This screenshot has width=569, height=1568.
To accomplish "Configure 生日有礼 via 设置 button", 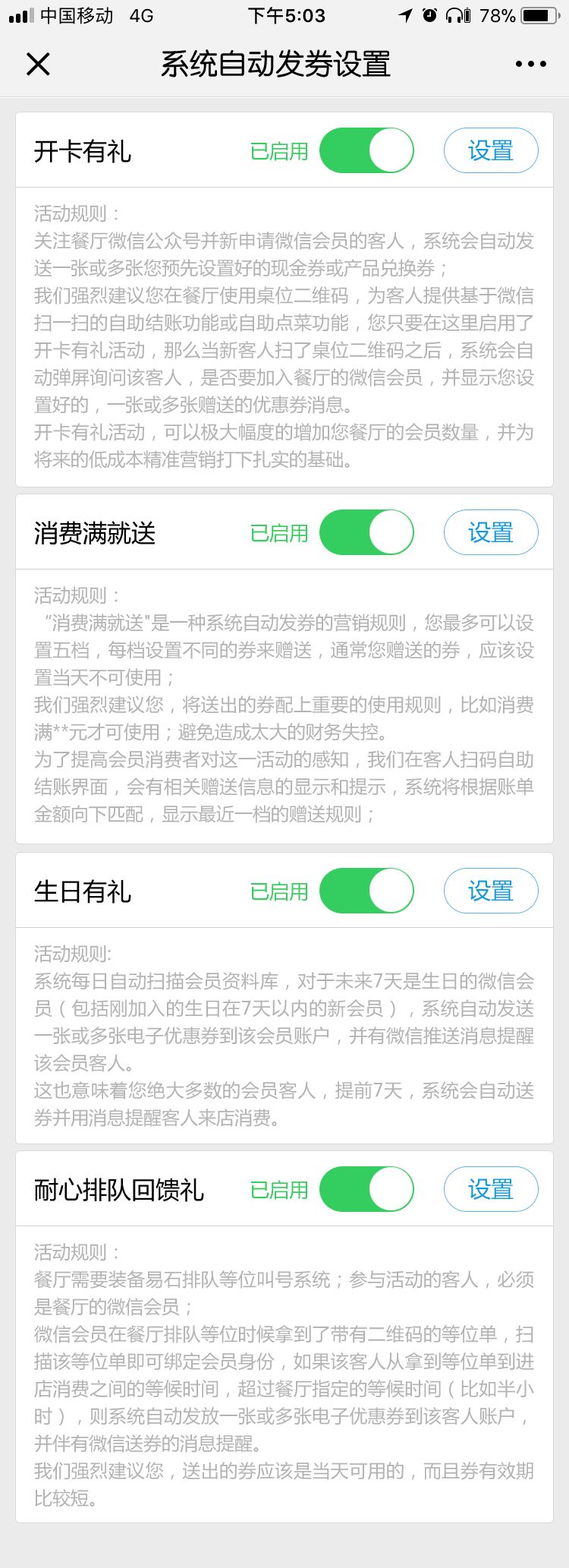I will pyautogui.click(x=490, y=891).
